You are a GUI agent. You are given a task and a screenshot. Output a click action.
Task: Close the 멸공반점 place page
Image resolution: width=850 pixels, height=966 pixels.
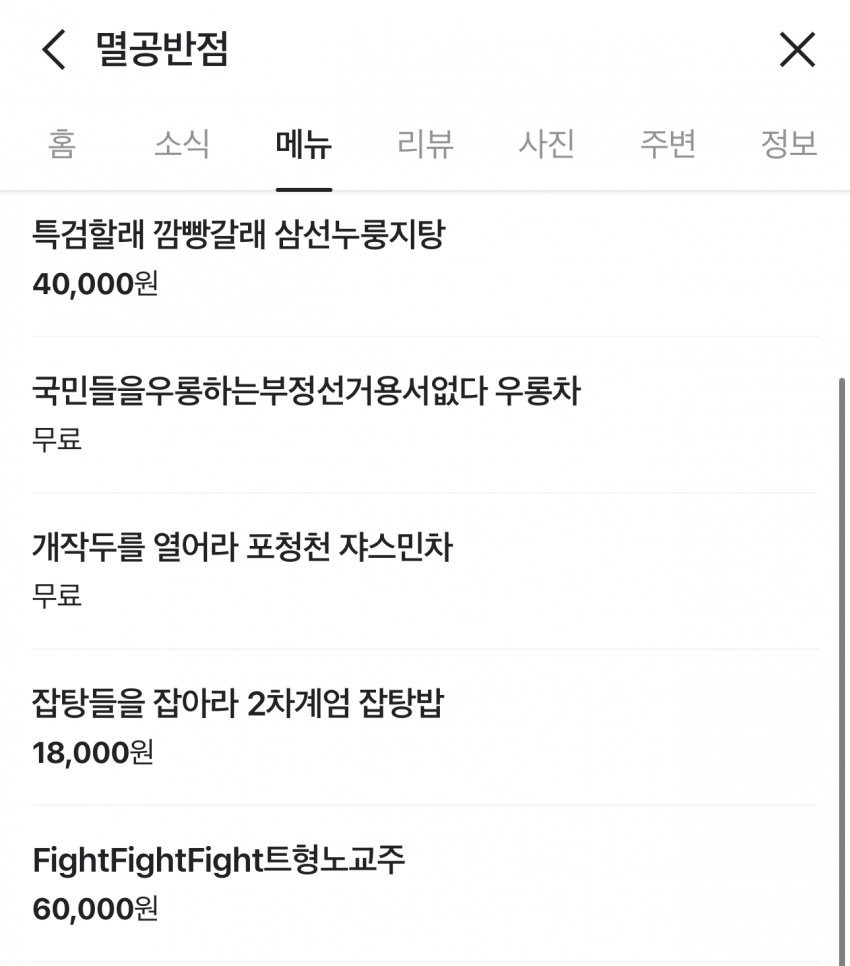coord(797,50)
